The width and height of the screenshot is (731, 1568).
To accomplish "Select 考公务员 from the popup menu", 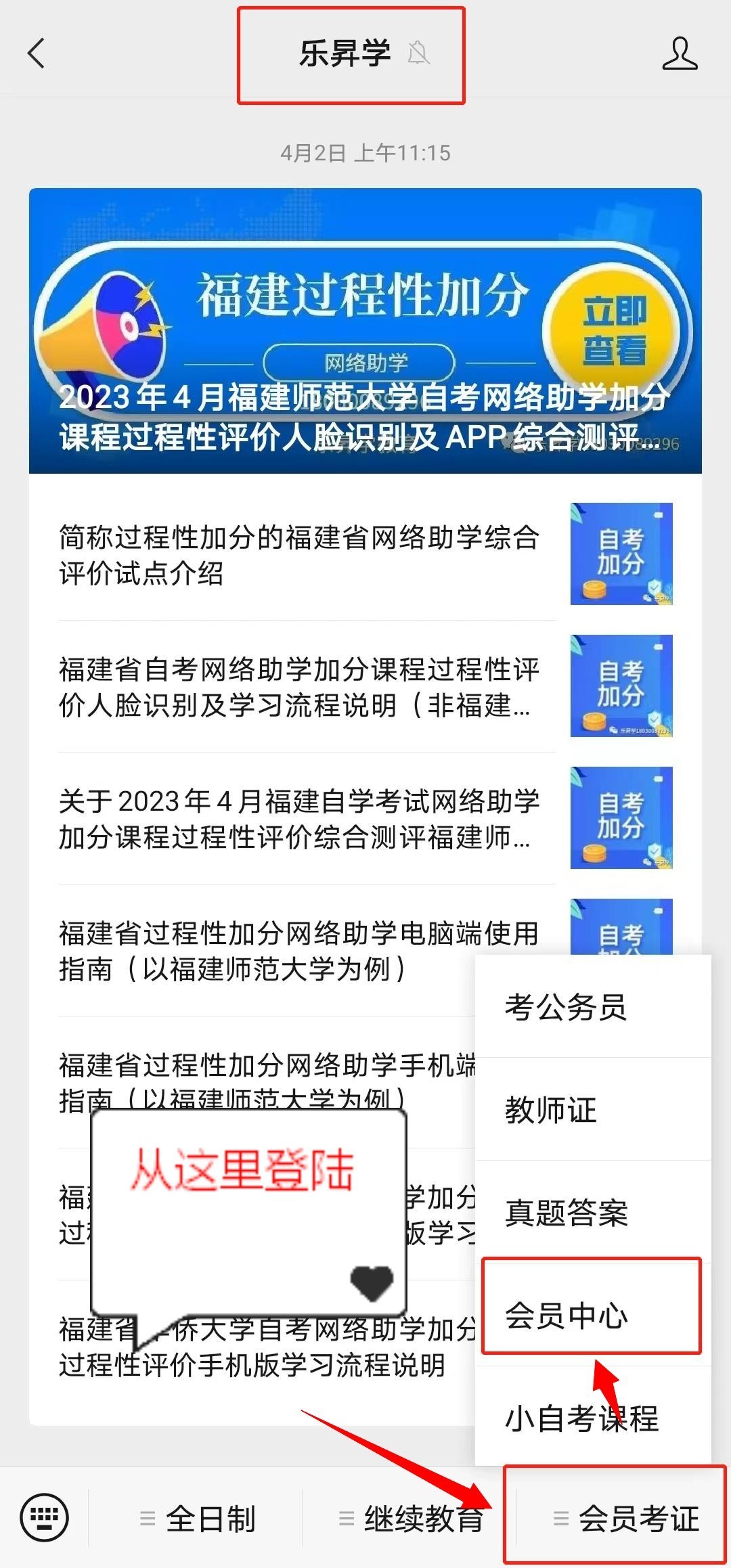I will click(593, 1006).
